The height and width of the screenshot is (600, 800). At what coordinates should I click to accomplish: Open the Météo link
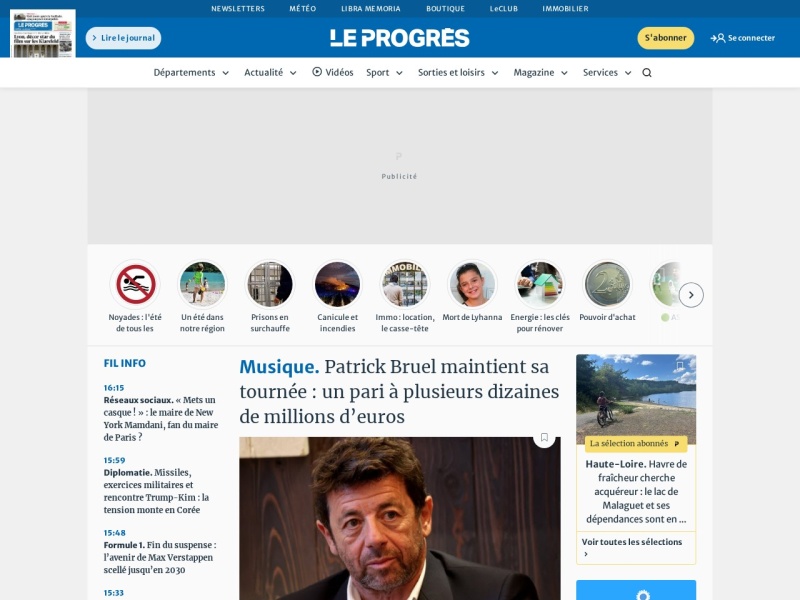303,9
